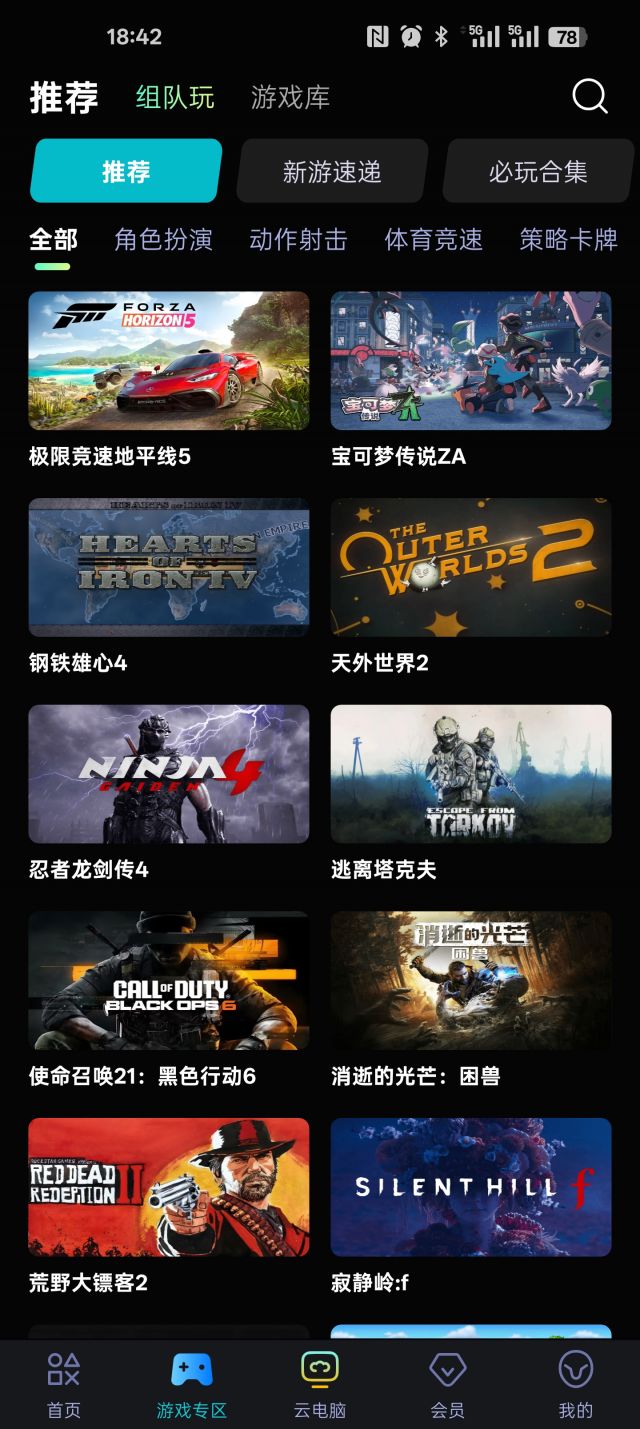Image resolution: width=640 pixels, height=1429 pixels.
Task: Switch to the 组队玩 tab
Action: tap(175, 98)
